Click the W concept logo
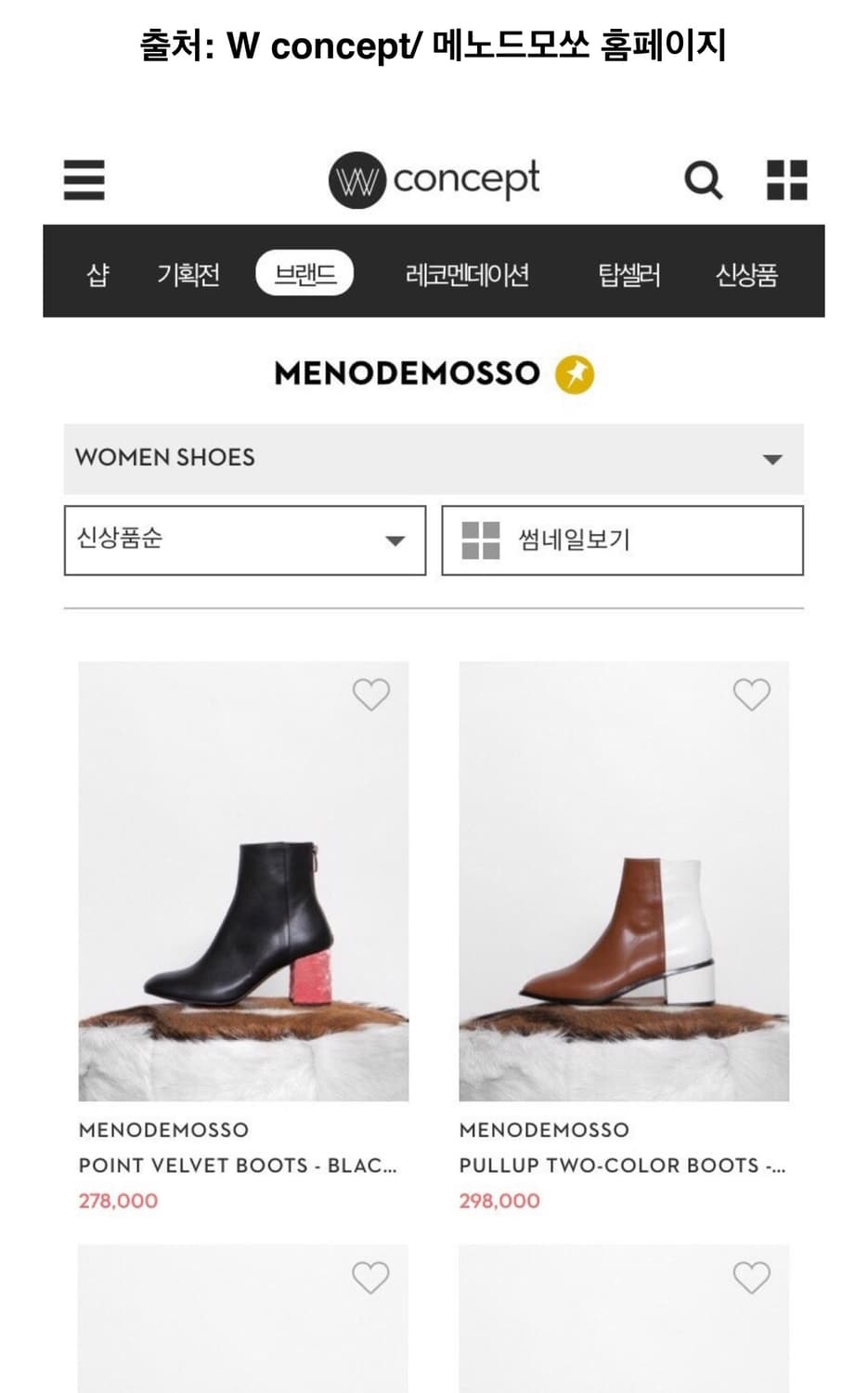The width and height of the screenshot is (868, 1393). tap(434, 179)
